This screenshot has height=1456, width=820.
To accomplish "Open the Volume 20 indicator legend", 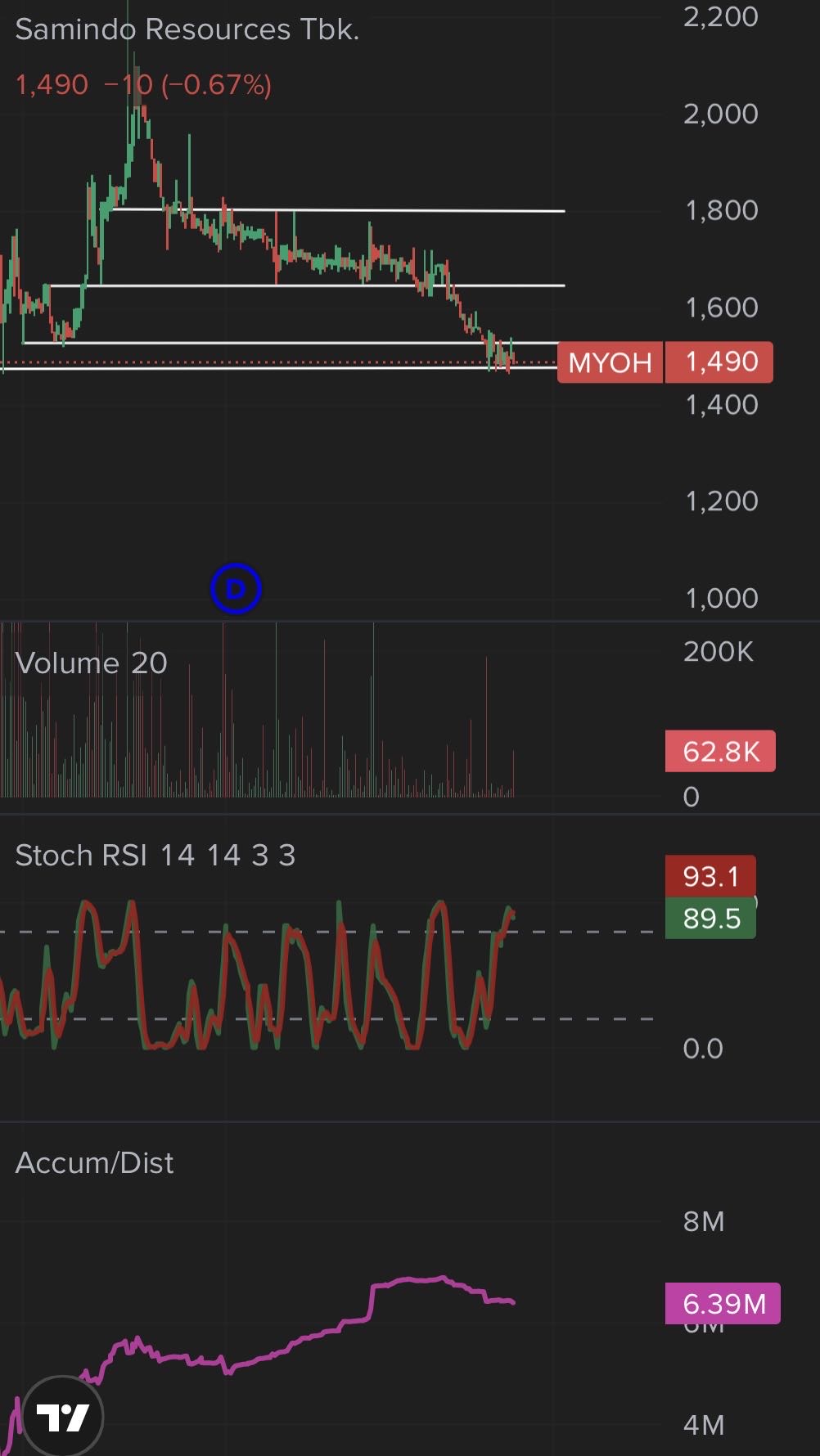I will pos(91,663).
